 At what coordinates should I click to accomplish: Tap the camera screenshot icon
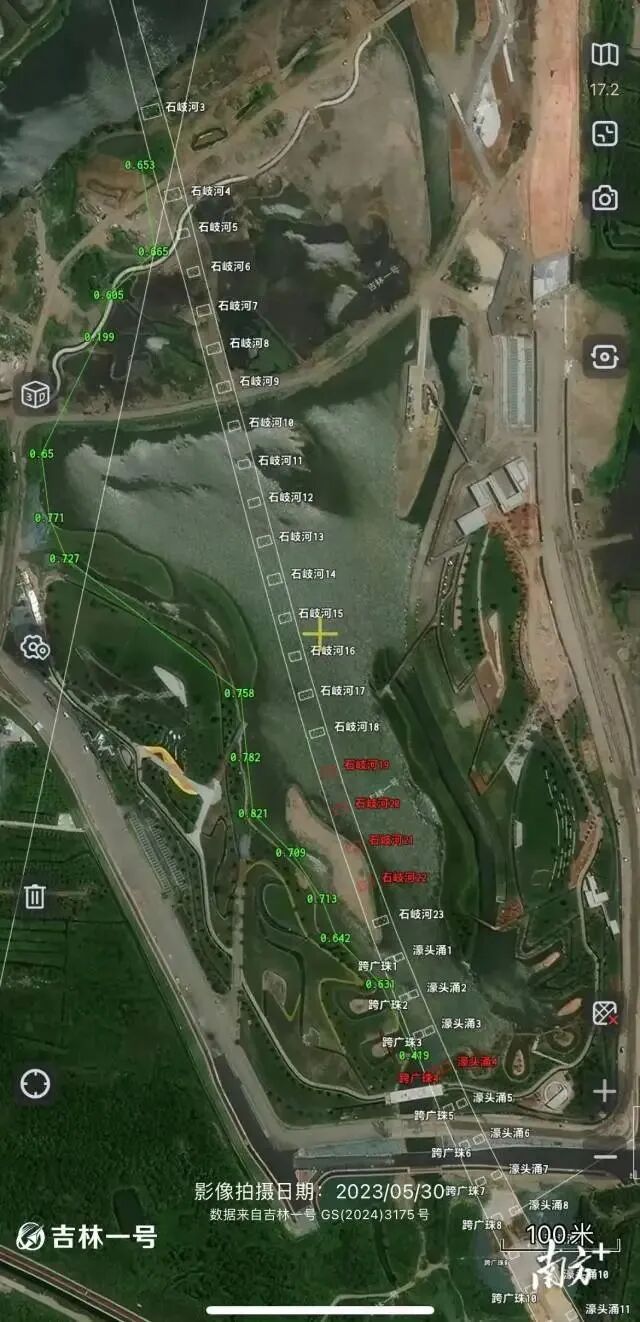pos(604,198)
